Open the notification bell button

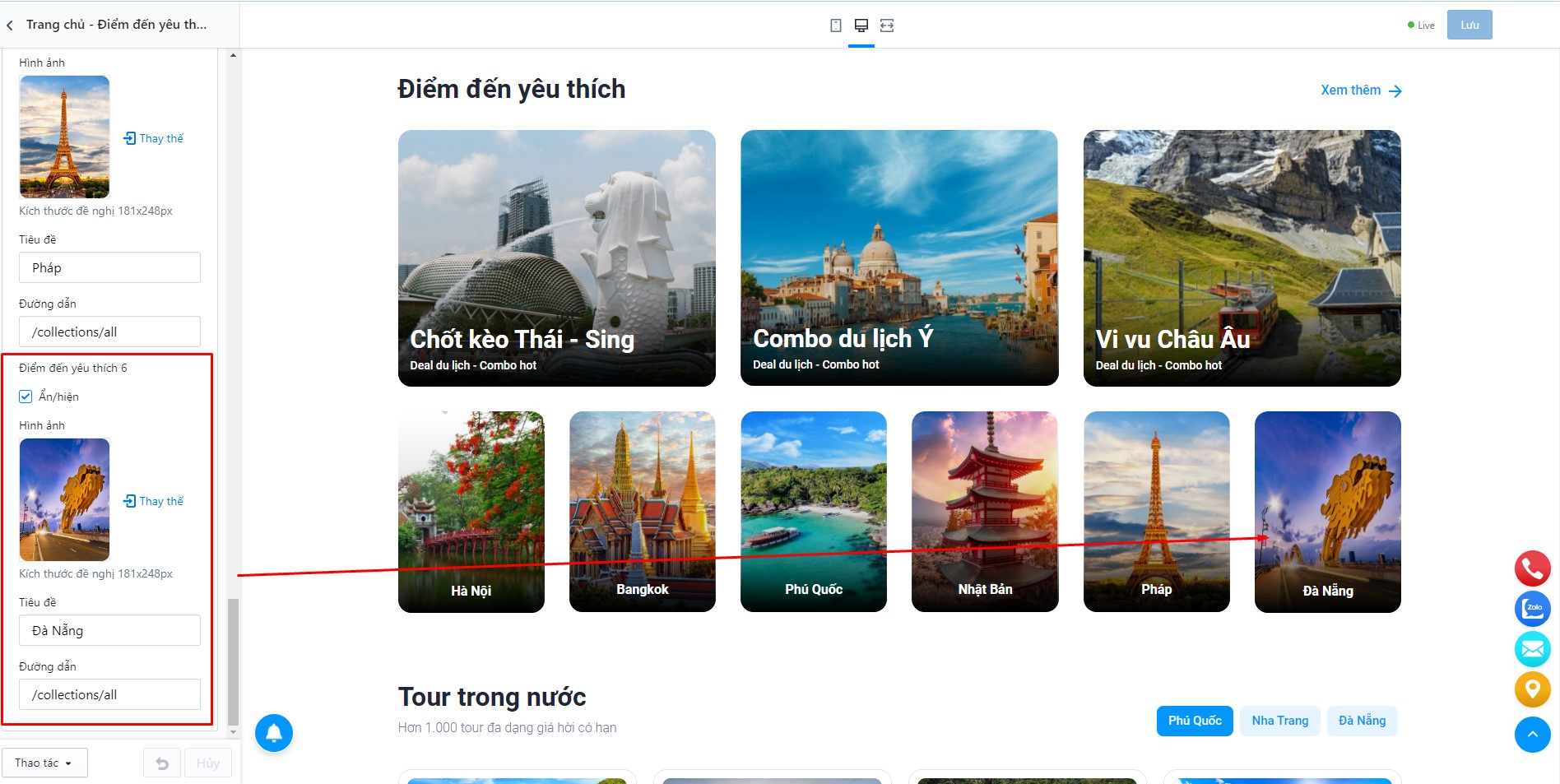pyautogui.click(x=274, y=732)
